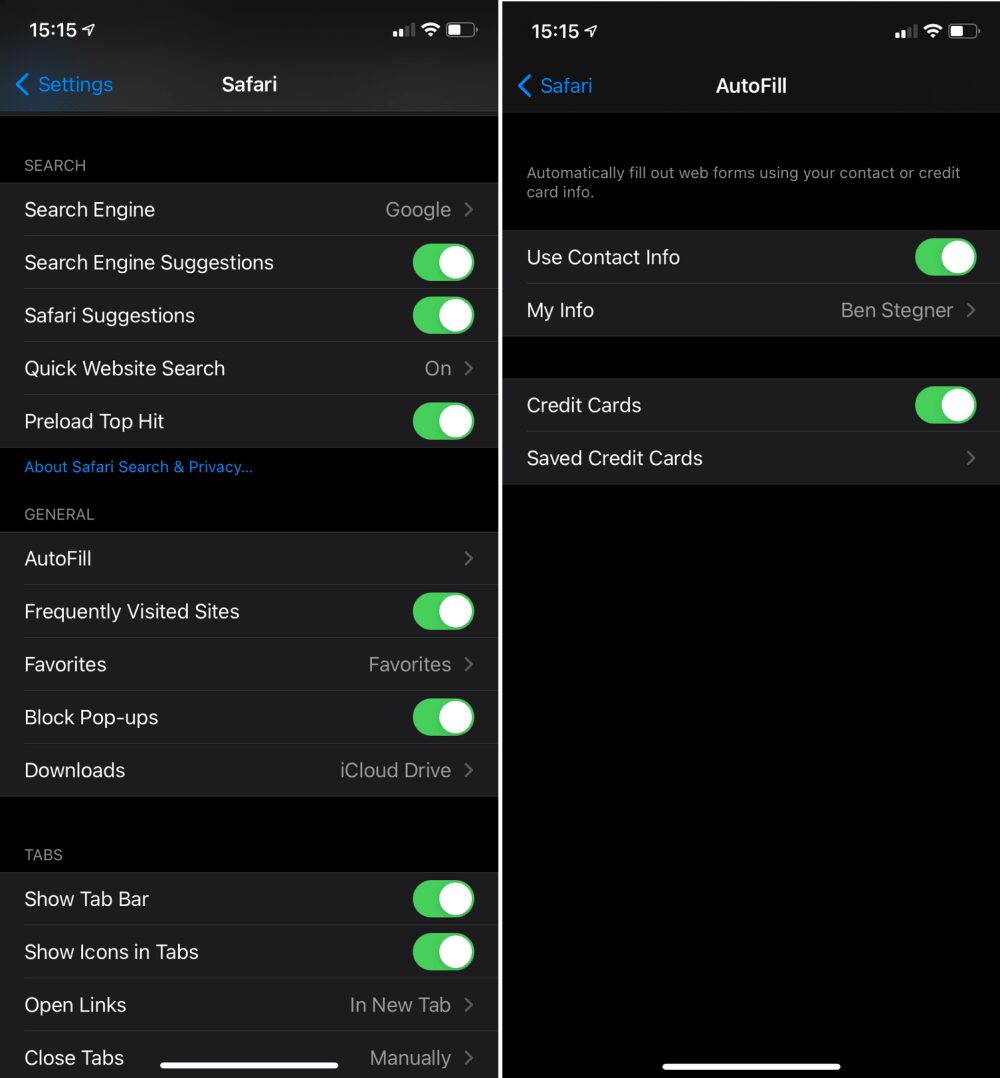Toggle Show Tab Bar off
The height and width of the screenshot is (1078, 1000).
pyautogui.click(x=443, y=899)
